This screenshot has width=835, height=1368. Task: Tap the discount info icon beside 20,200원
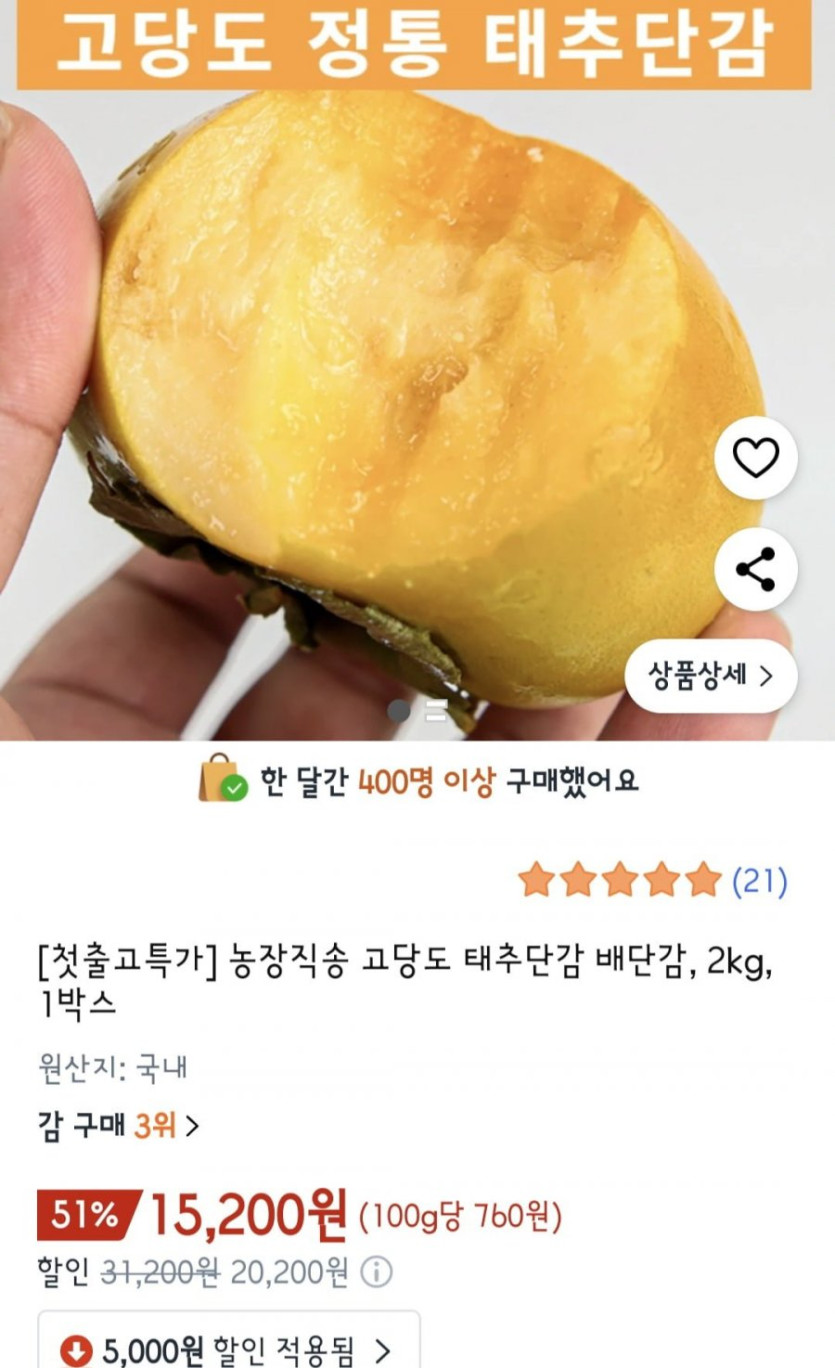[376, 1273]
